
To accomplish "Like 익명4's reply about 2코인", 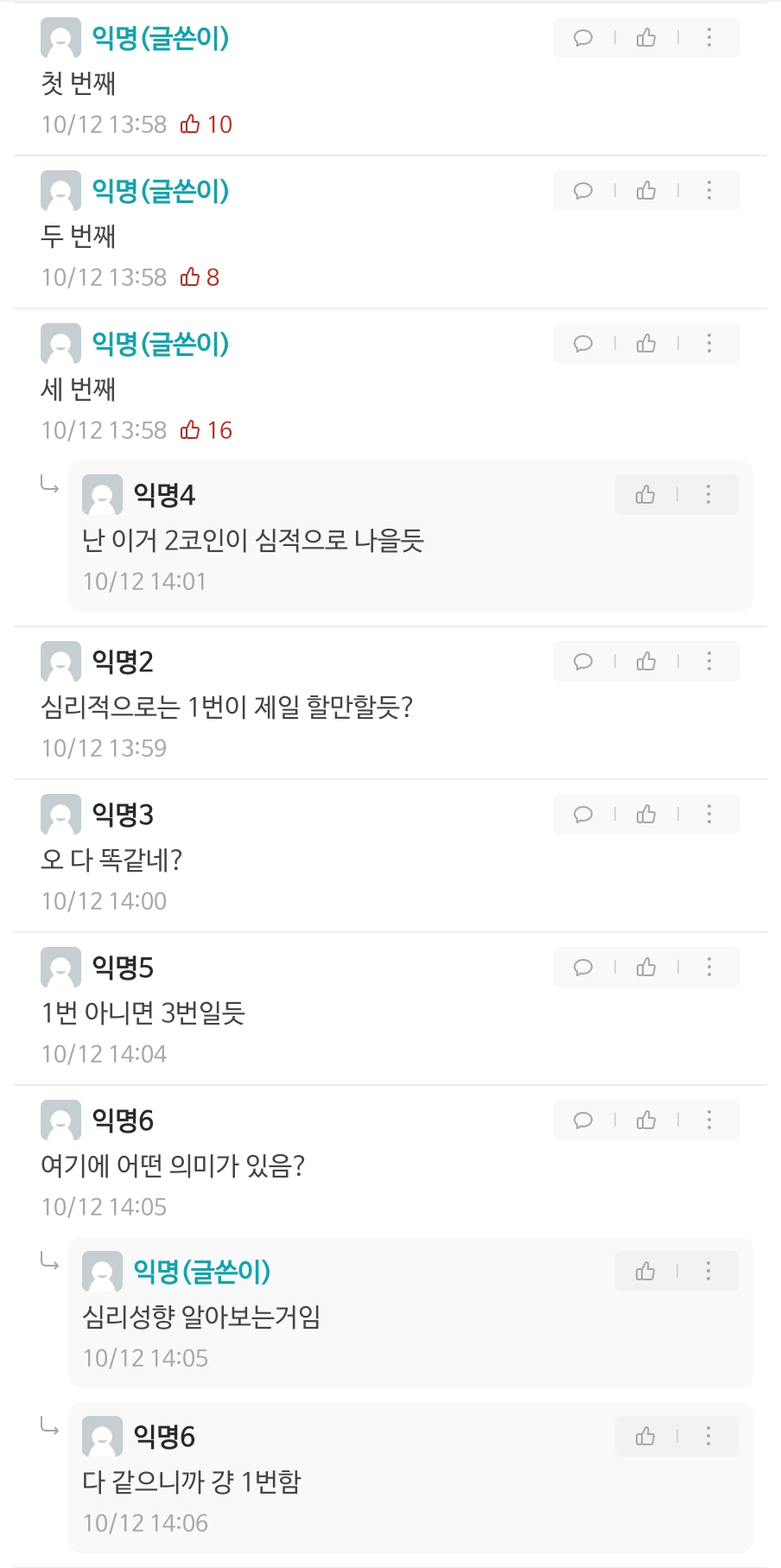I will [645, 495].
